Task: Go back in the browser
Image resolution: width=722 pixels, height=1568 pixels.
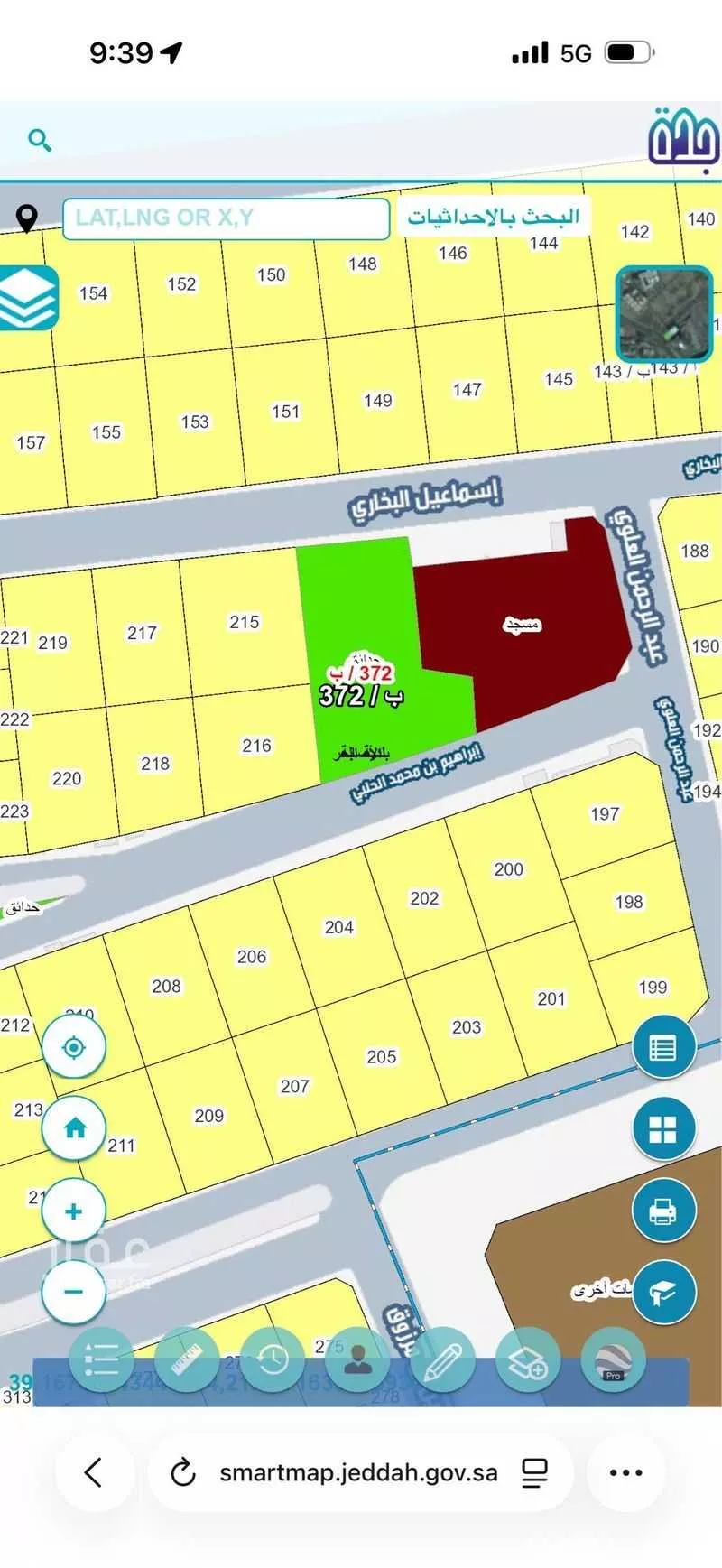Action: [94, 1472]
